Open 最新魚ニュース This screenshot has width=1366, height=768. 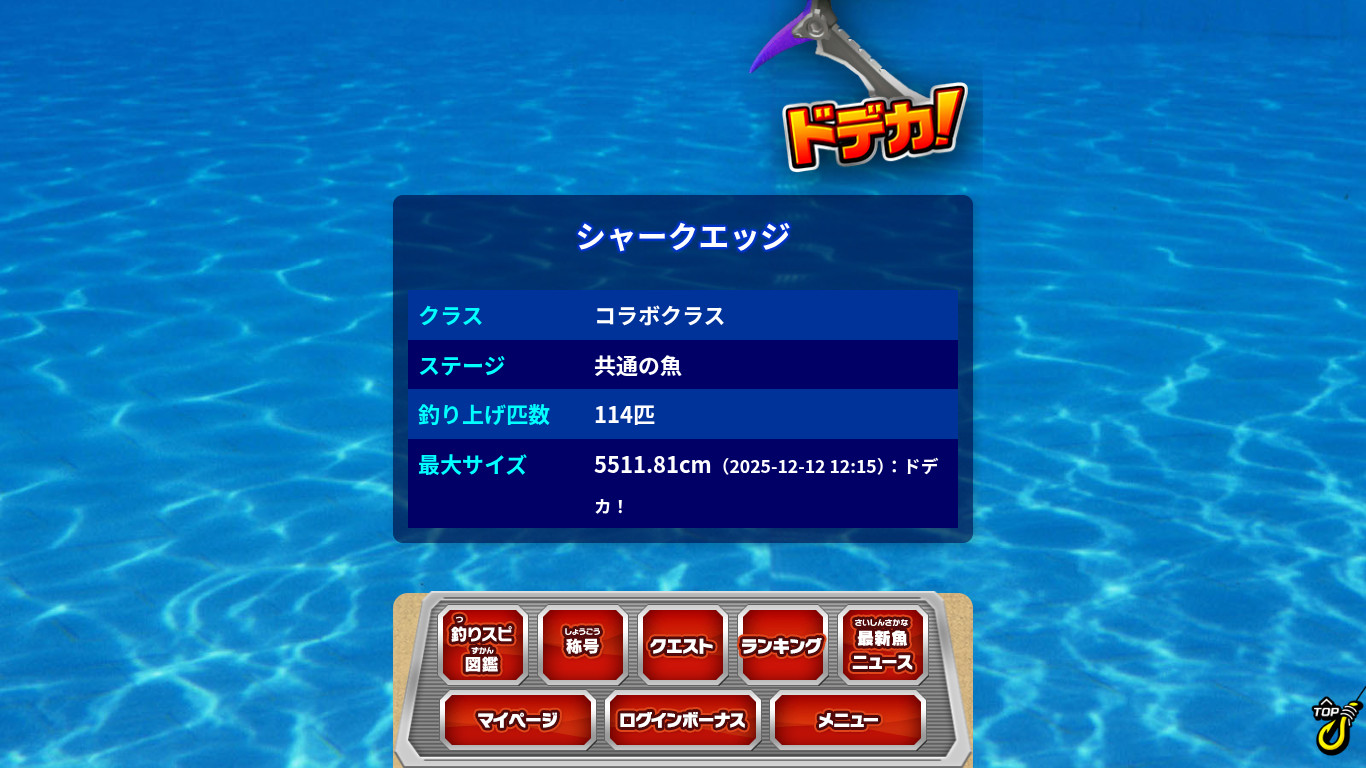tap(883, 645)
